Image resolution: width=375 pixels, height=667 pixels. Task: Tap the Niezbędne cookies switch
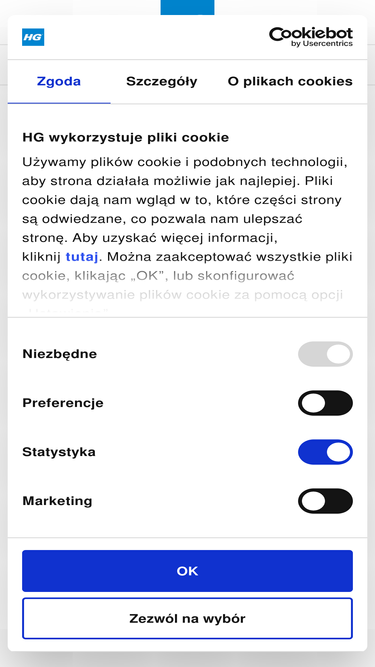[325, 354]
